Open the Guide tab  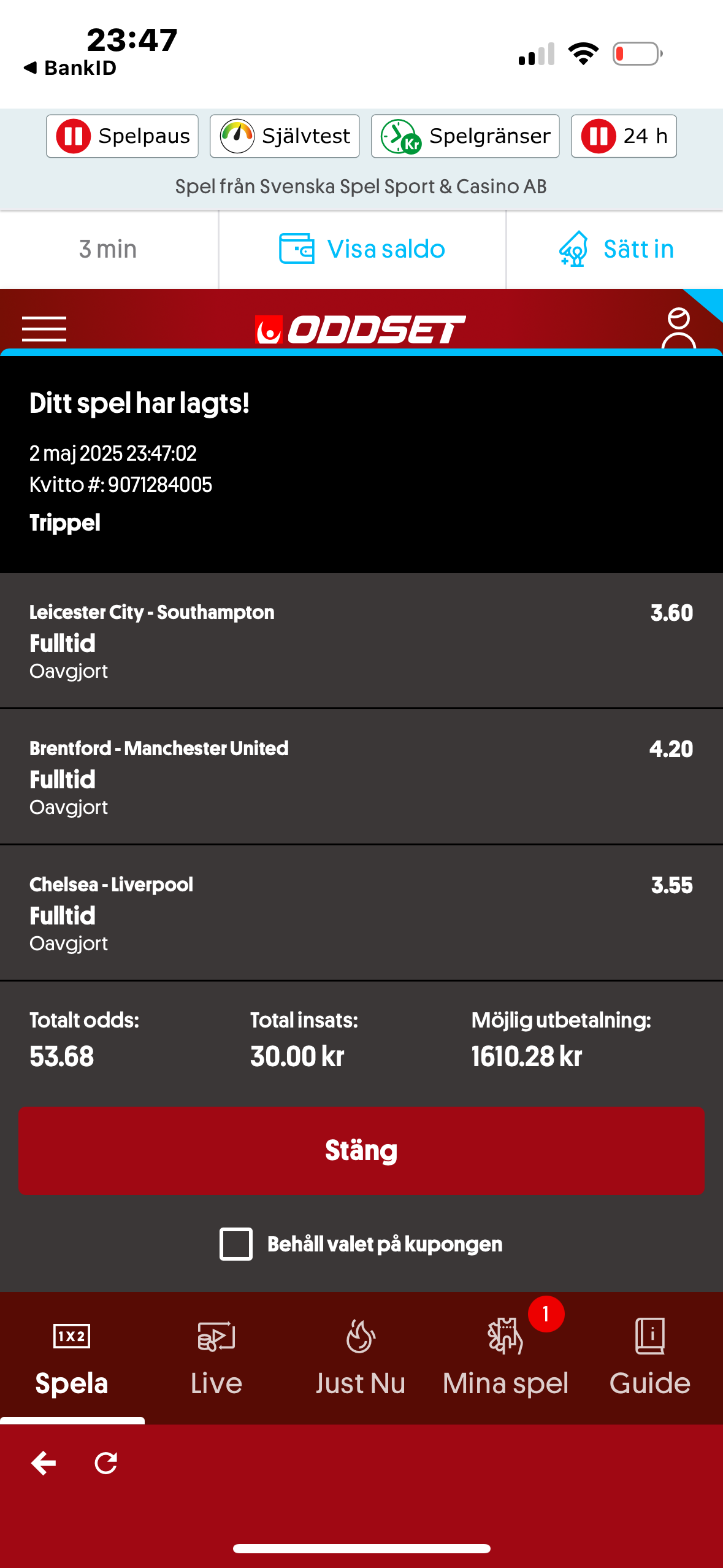point(650,1358)
